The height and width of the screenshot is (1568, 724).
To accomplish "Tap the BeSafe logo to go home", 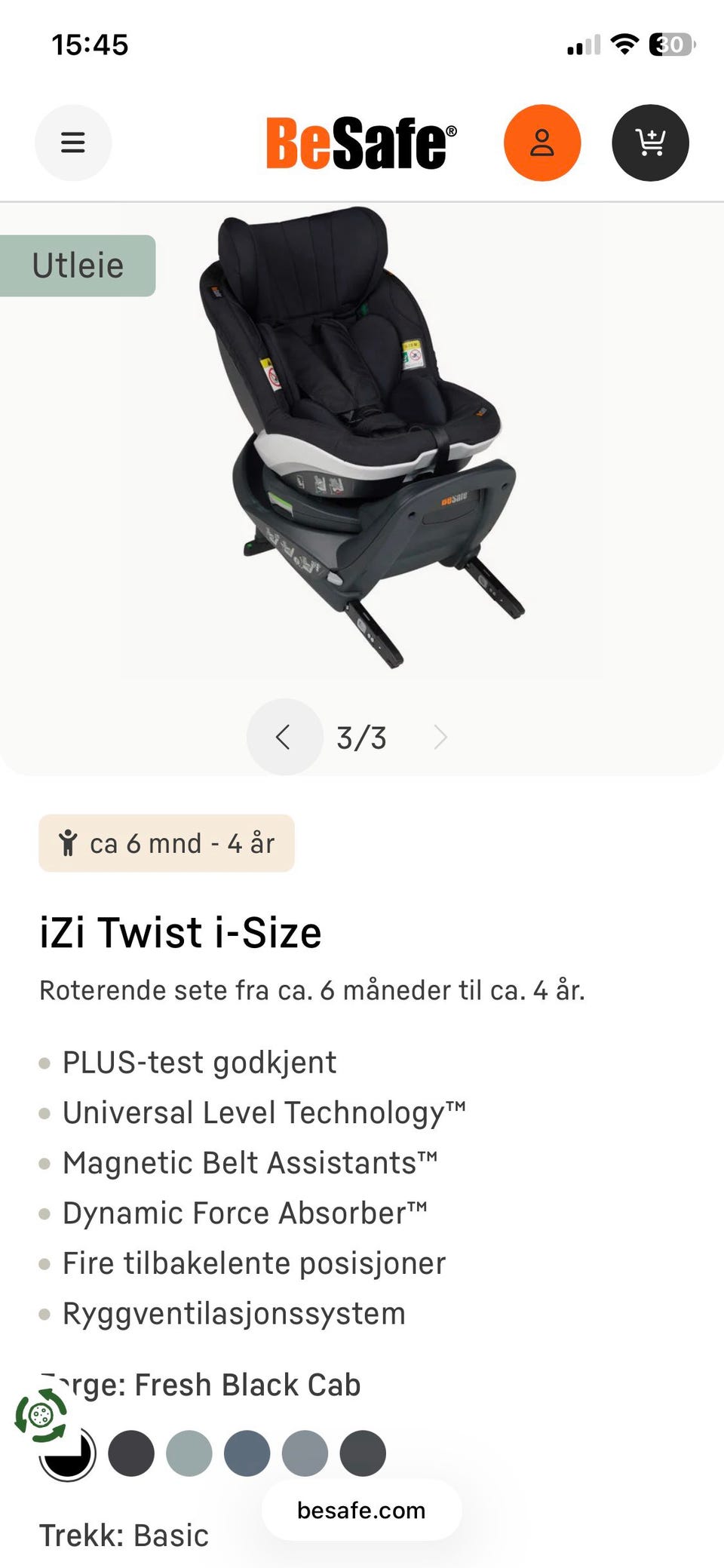I will pos(360,143).
